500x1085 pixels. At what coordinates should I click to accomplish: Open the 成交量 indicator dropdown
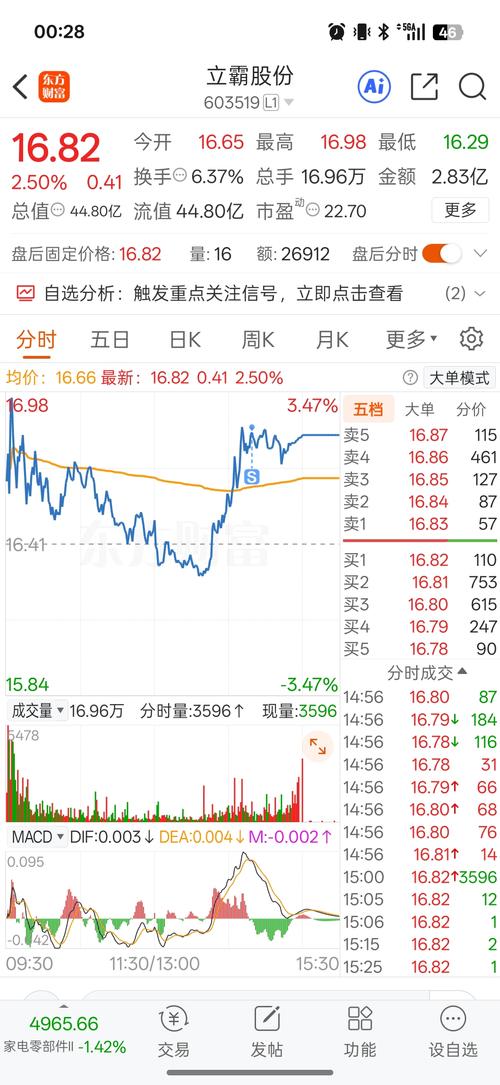point(37,711)
